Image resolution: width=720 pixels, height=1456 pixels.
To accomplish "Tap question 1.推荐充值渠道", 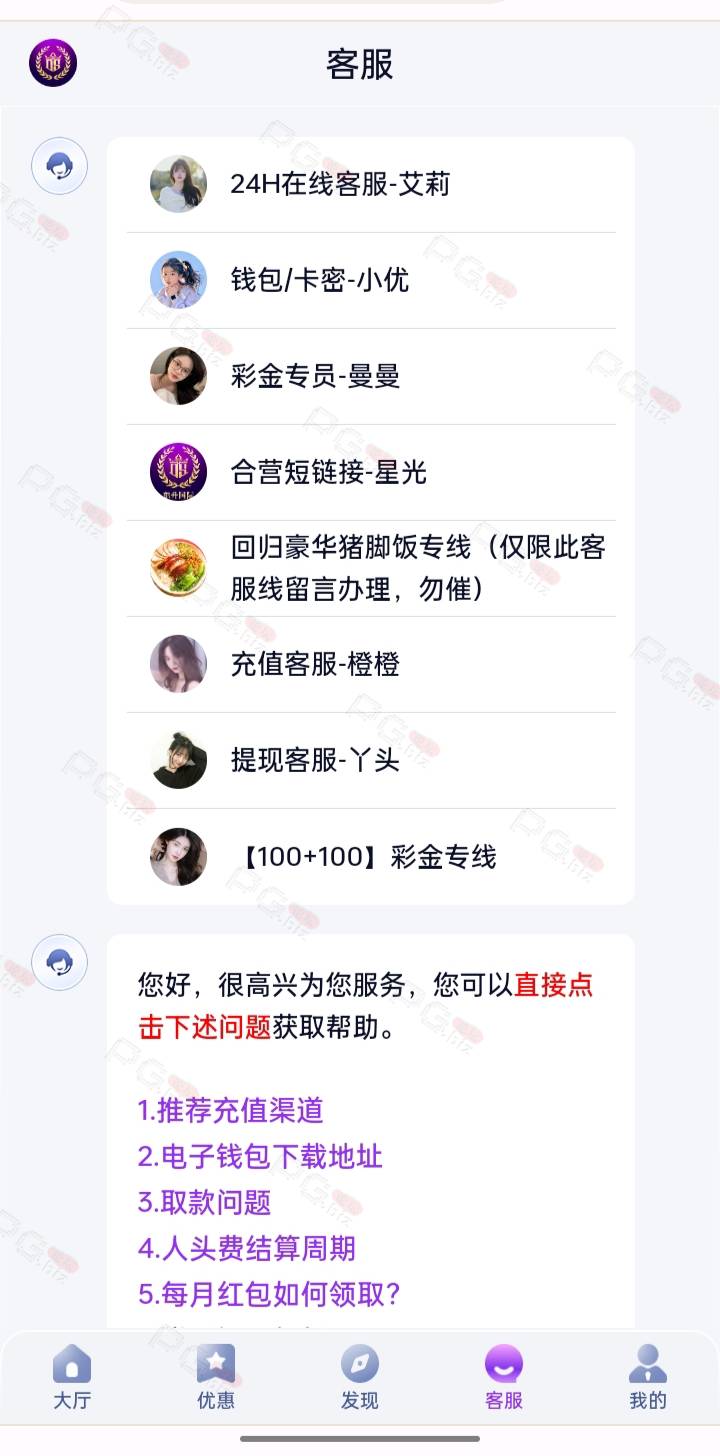I will tap(231, 1111).
